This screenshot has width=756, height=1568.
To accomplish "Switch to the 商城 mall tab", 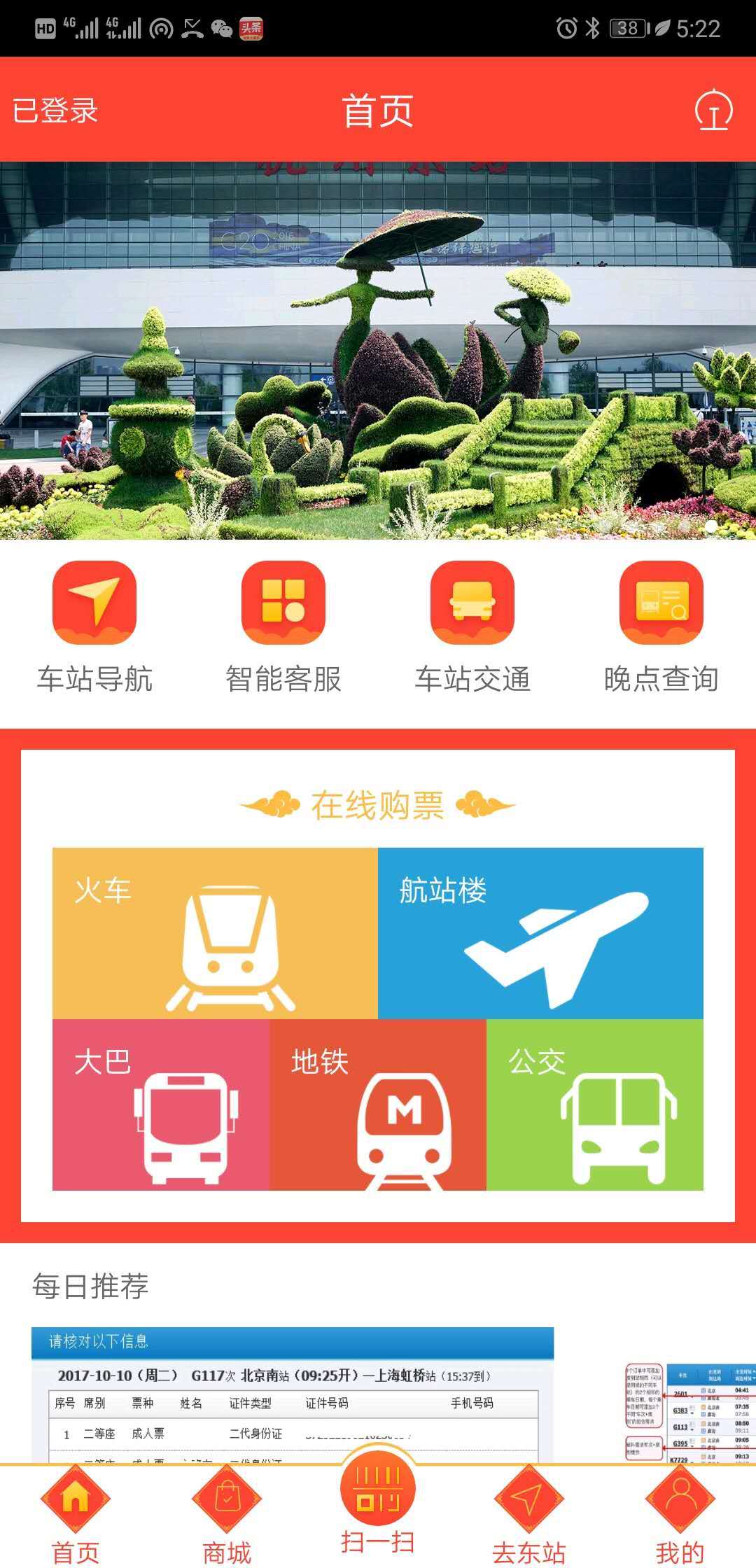I will point(227,1515).
